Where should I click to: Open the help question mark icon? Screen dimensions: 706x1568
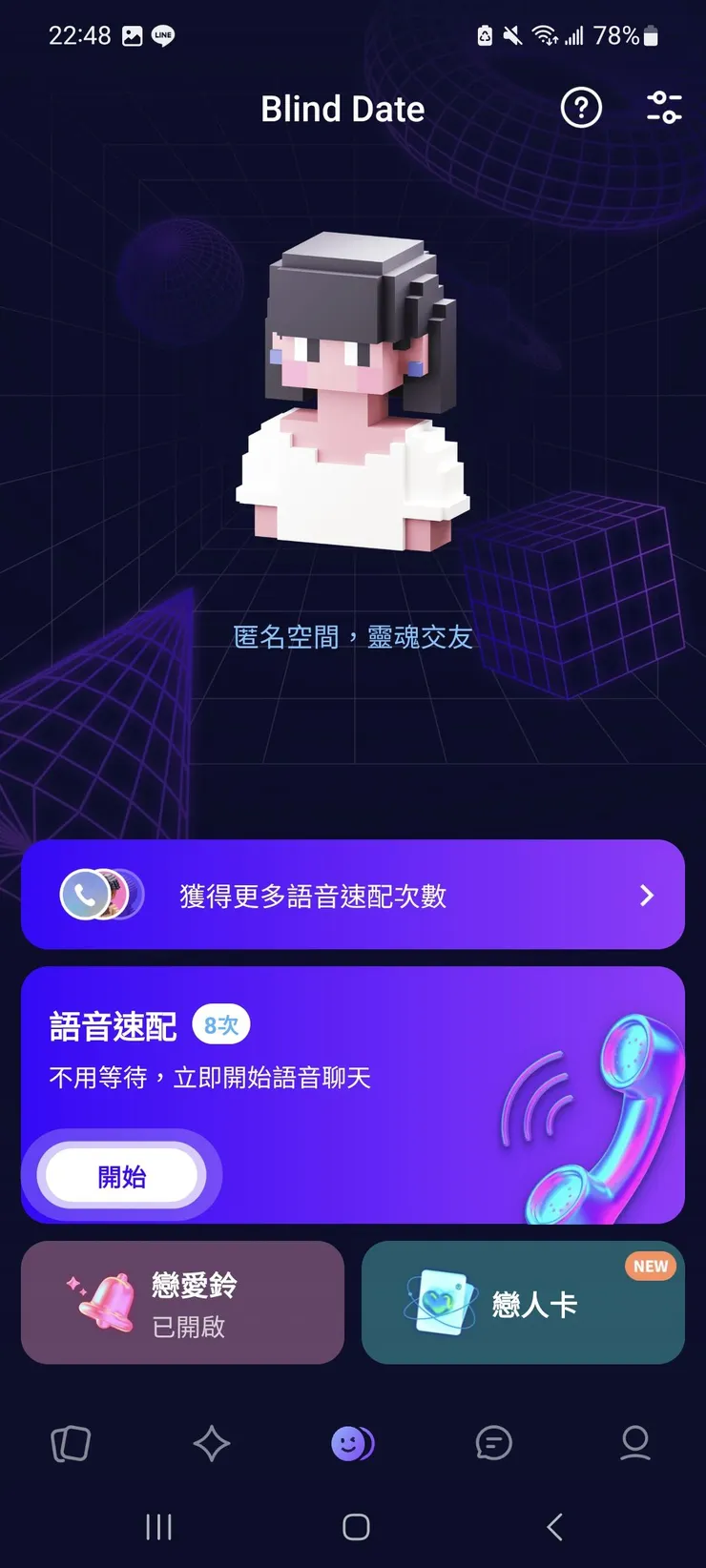point(581,109)
